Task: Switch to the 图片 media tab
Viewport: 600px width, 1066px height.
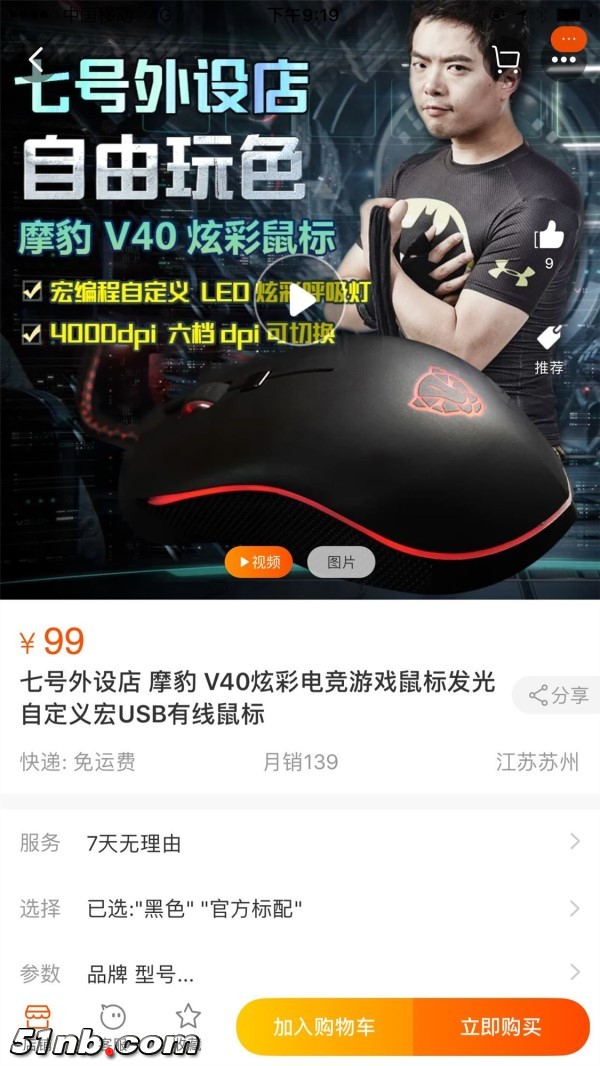Action: tap(341, 562)
